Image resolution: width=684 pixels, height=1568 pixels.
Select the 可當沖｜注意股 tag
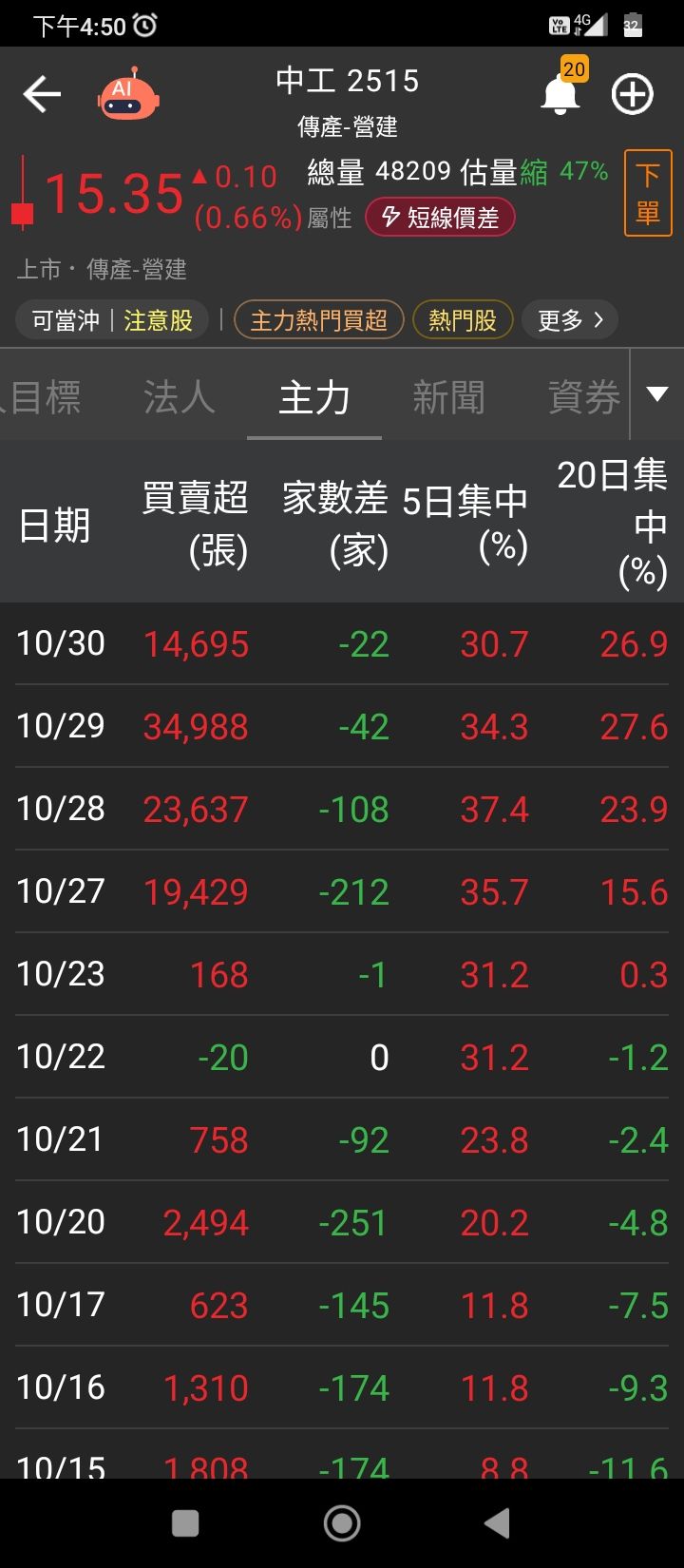112,320
